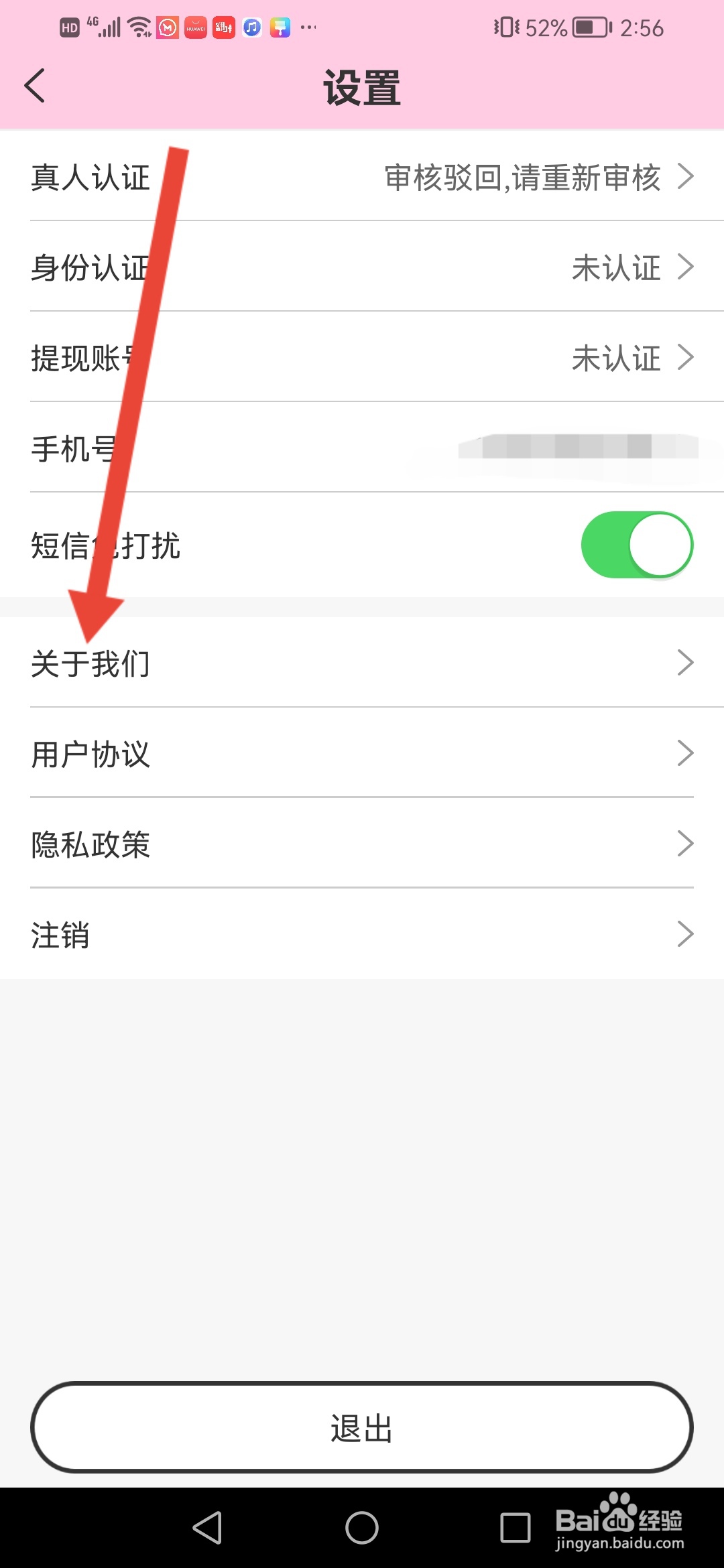Open the 关于我们 settings entry
The height and width of the screenshot is (1568, 724).
tap(362, 663)
